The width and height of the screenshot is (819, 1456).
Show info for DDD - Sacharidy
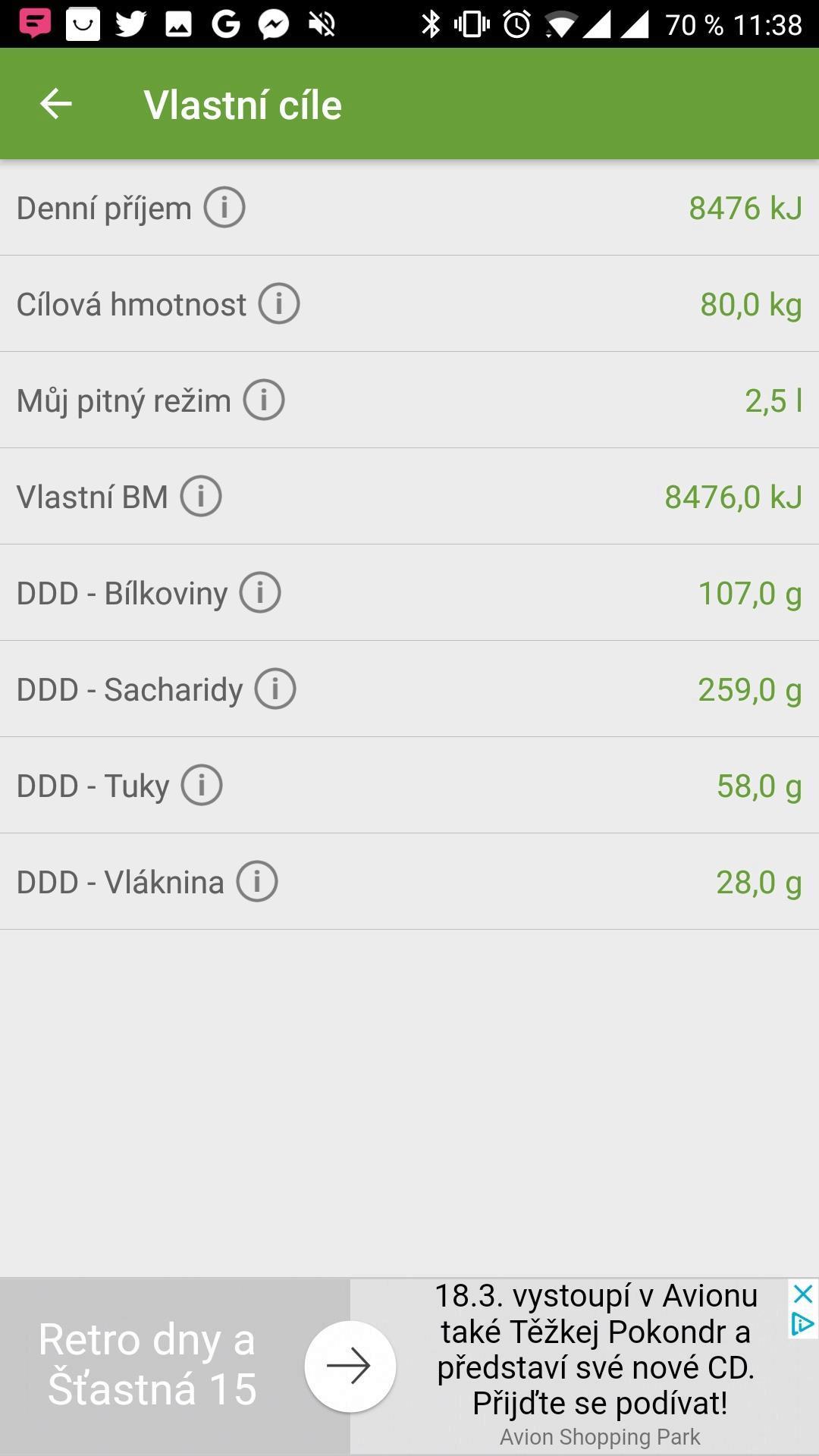[275, 689]
